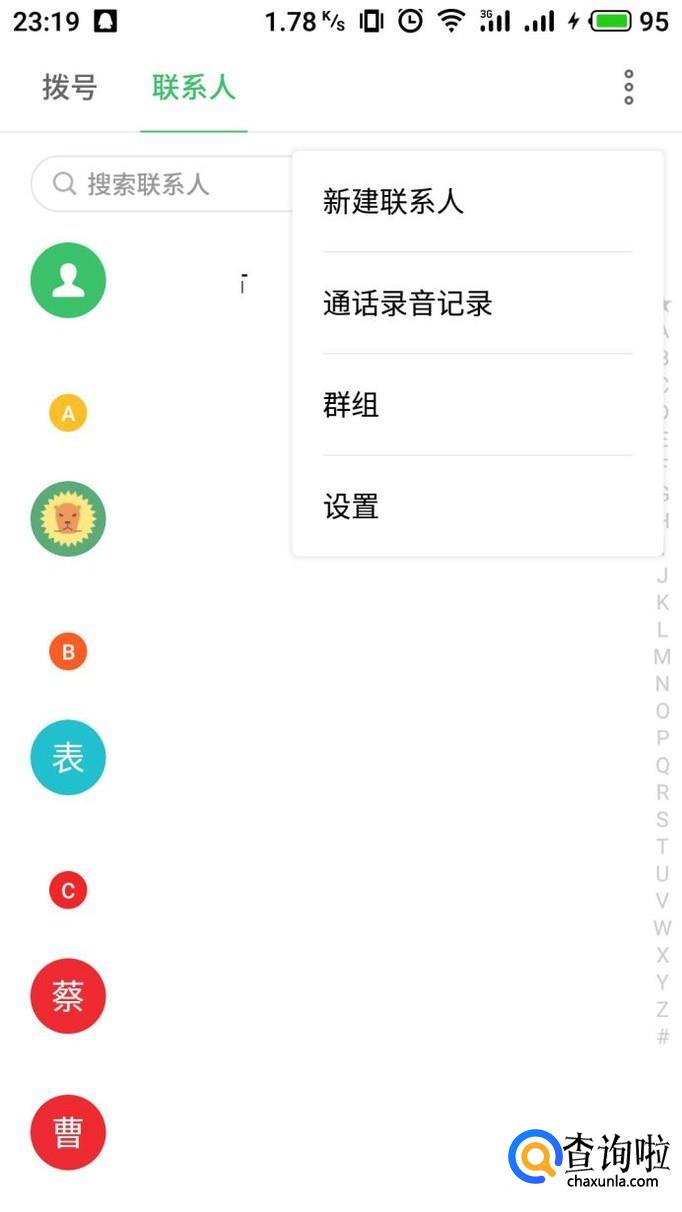Screen dimensions: 682x1212
Task: Open the contact 蔡
Action: [x=68, y=996]
